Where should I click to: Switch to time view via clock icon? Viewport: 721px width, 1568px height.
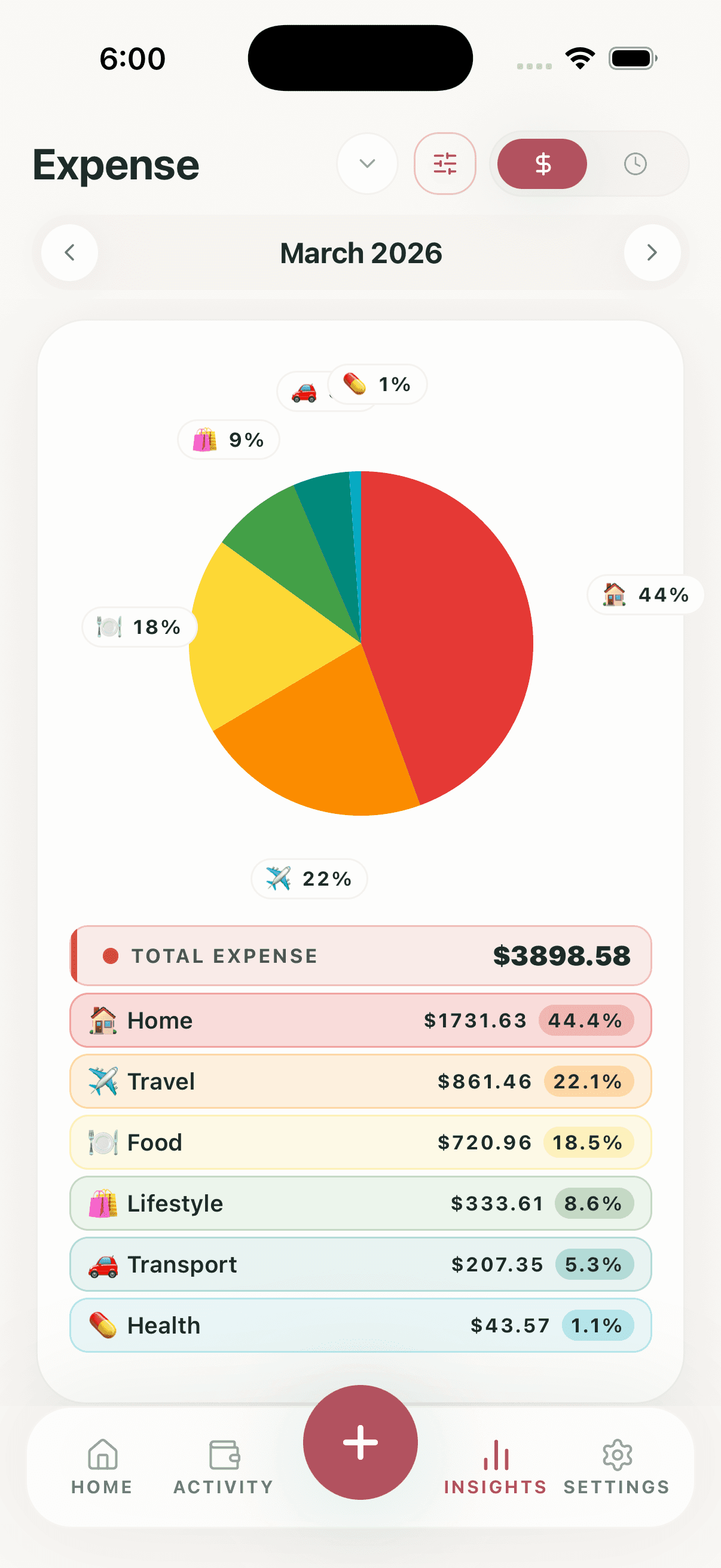coord(636,163)
